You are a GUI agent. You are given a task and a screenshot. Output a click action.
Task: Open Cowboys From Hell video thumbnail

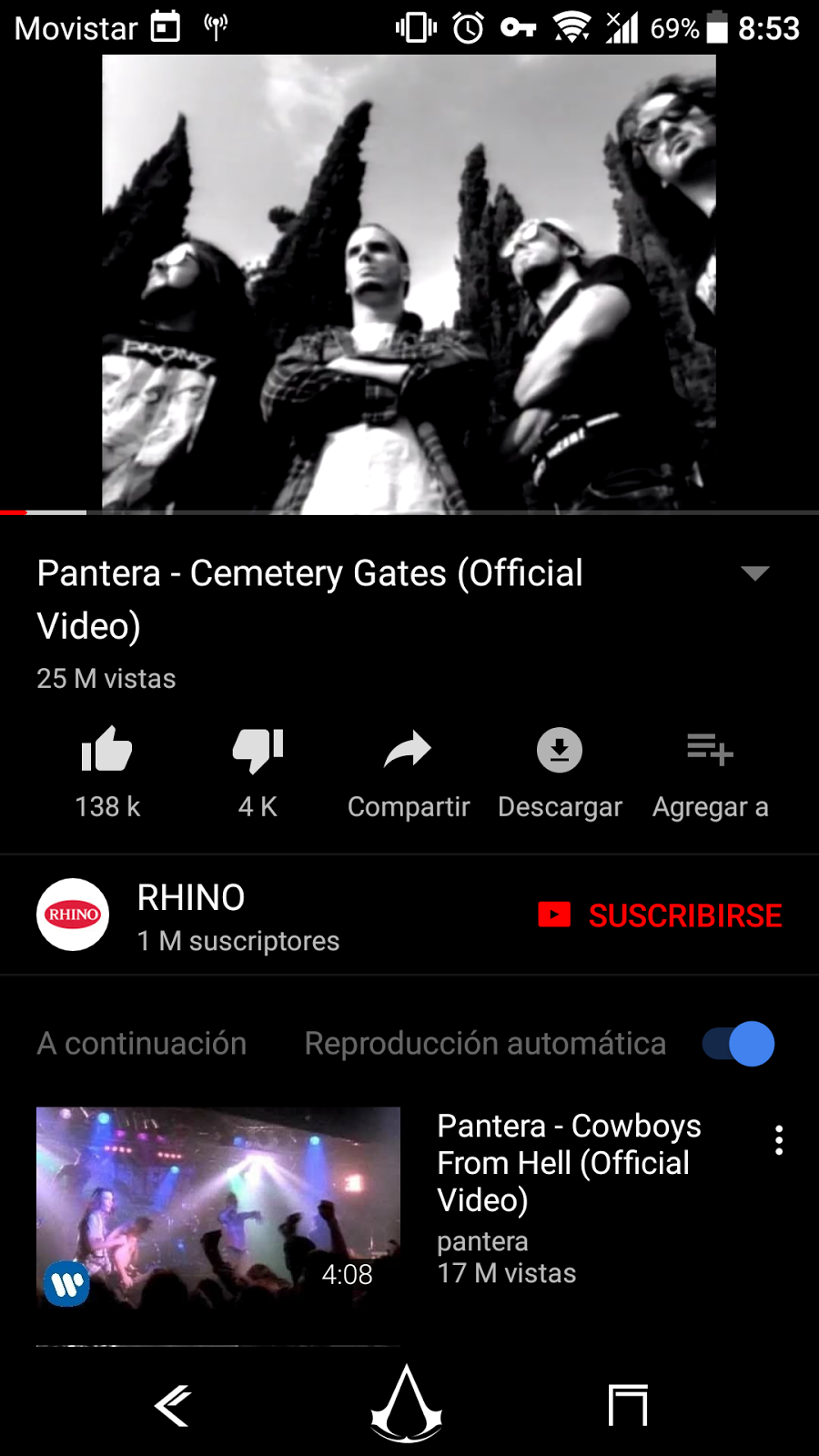(218, 1207)
